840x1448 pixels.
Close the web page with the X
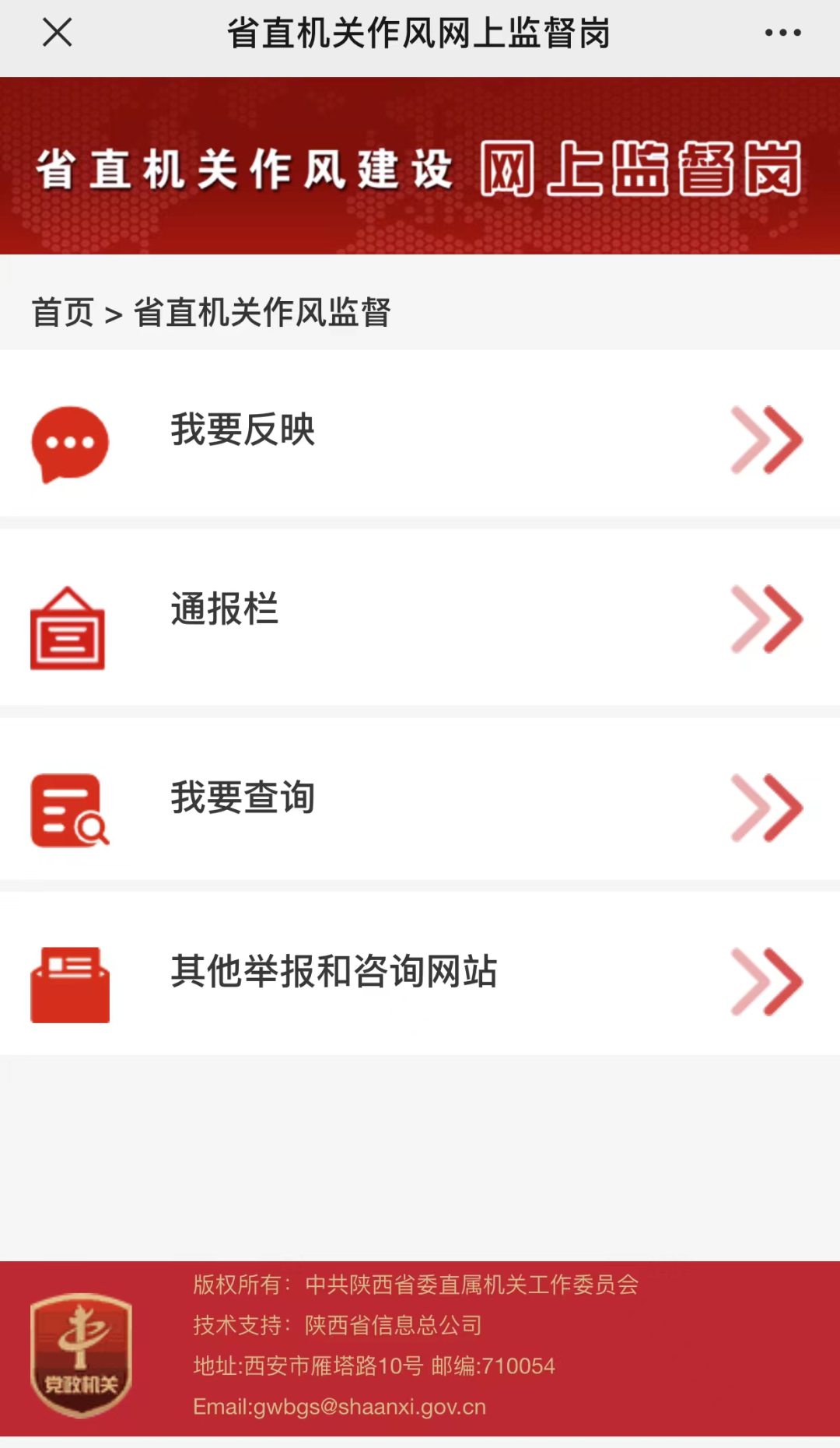[x=57, y=33]
